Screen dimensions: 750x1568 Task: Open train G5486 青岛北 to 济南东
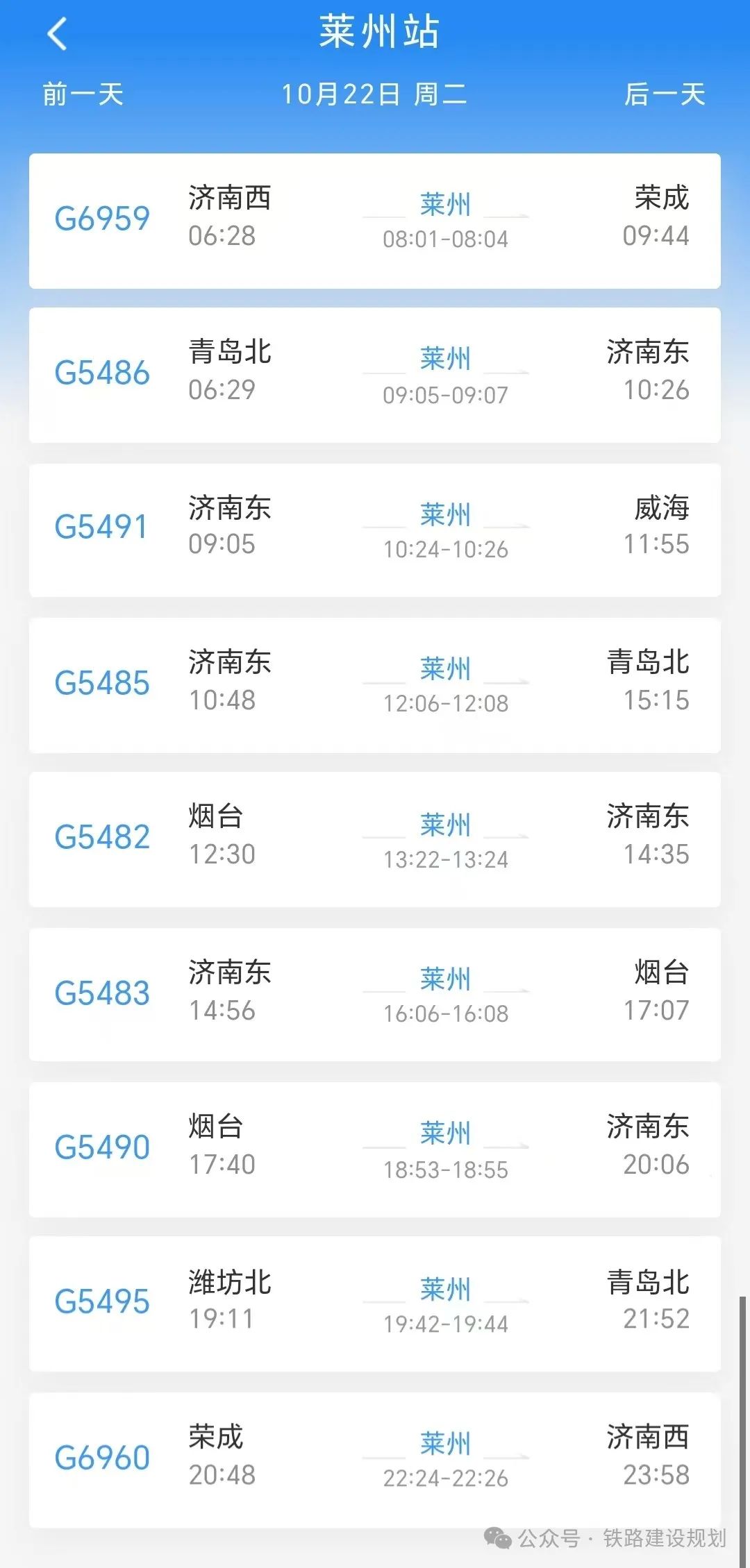pyautogui.click(x=375, y=376)
